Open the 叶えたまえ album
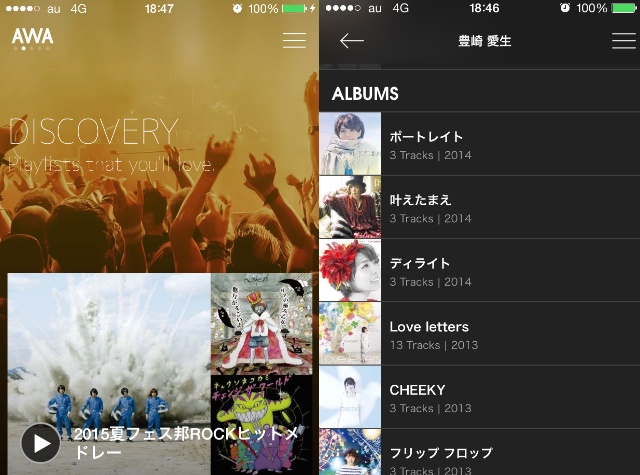This screenshot has height=475, width=640. click(x=480, y=207)
